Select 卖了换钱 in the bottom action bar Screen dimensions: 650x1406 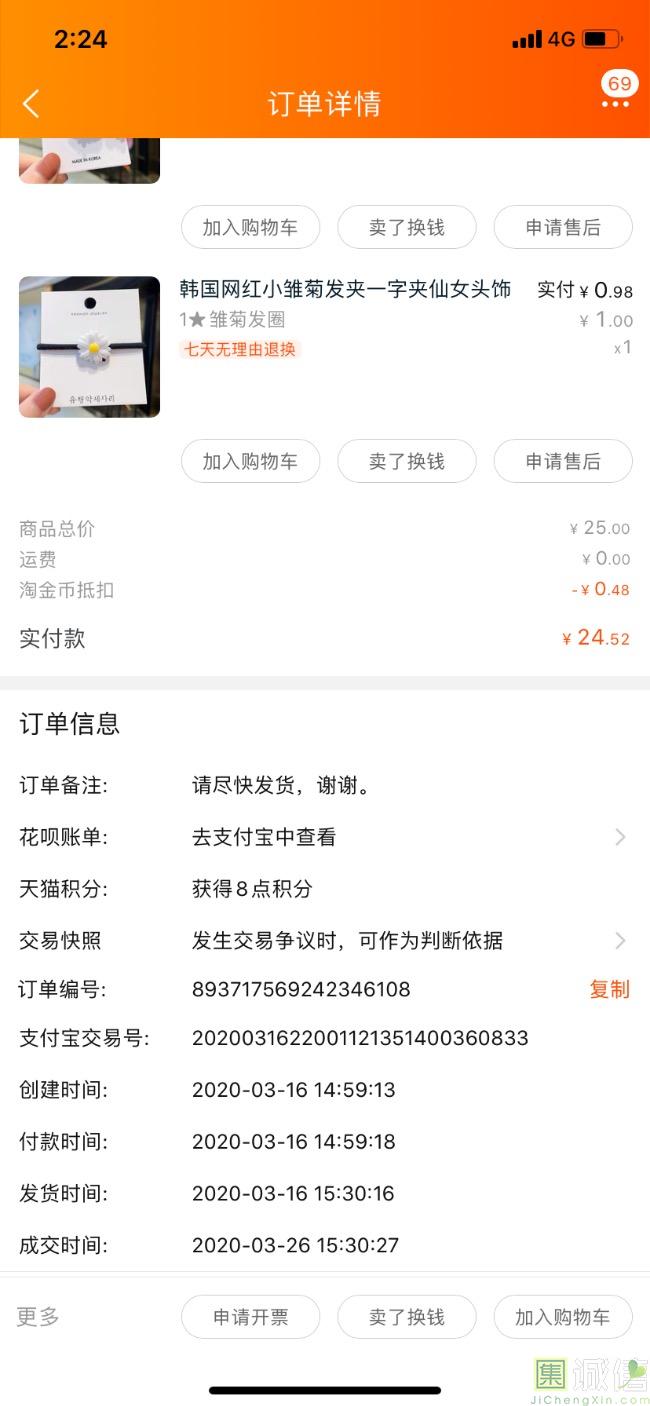pyautogui.click(x=406, y=1317)
